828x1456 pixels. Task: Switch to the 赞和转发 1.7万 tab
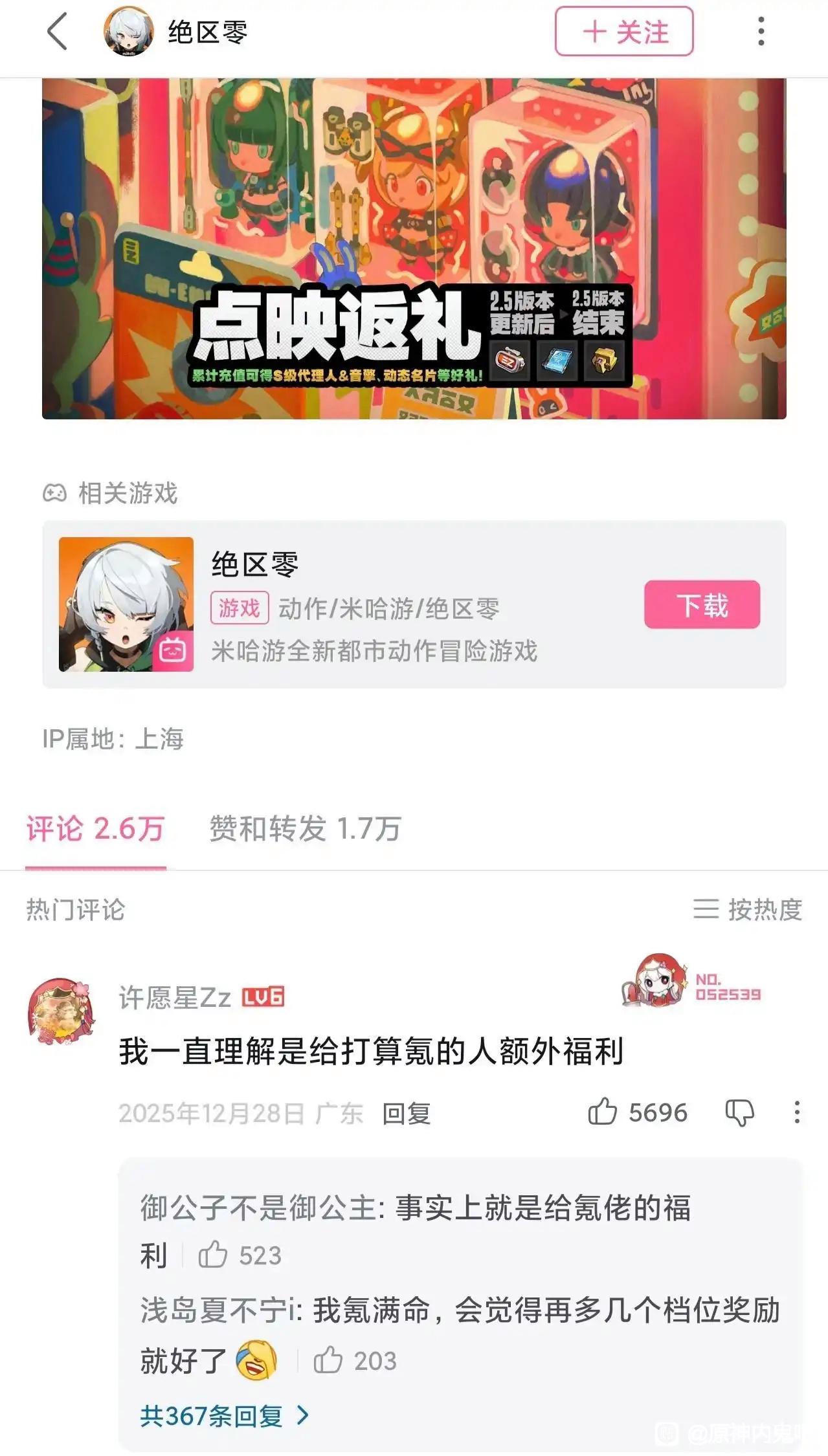pyautogui.click(x=305, y=829)
